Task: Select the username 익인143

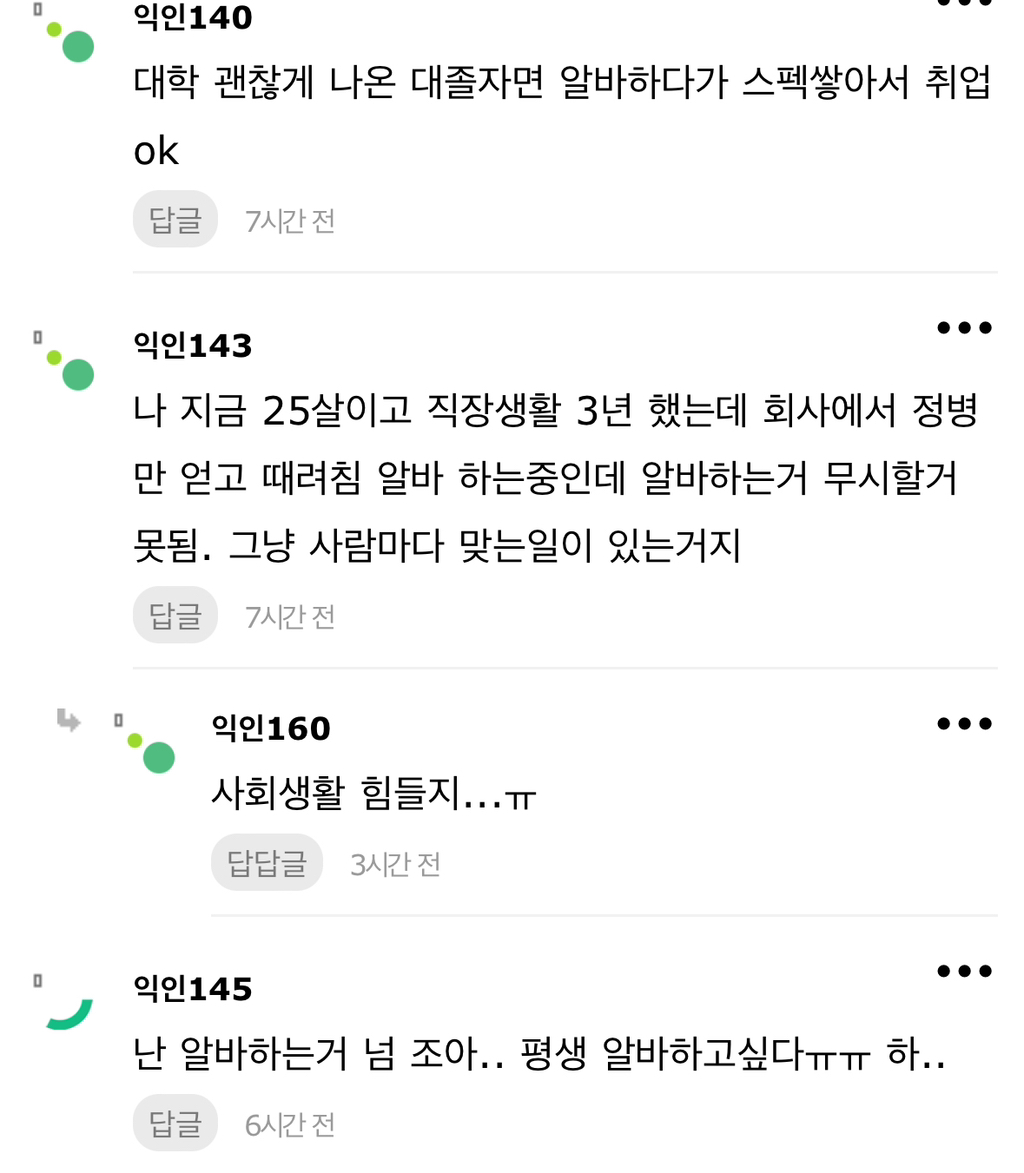Action: [189, 344]
